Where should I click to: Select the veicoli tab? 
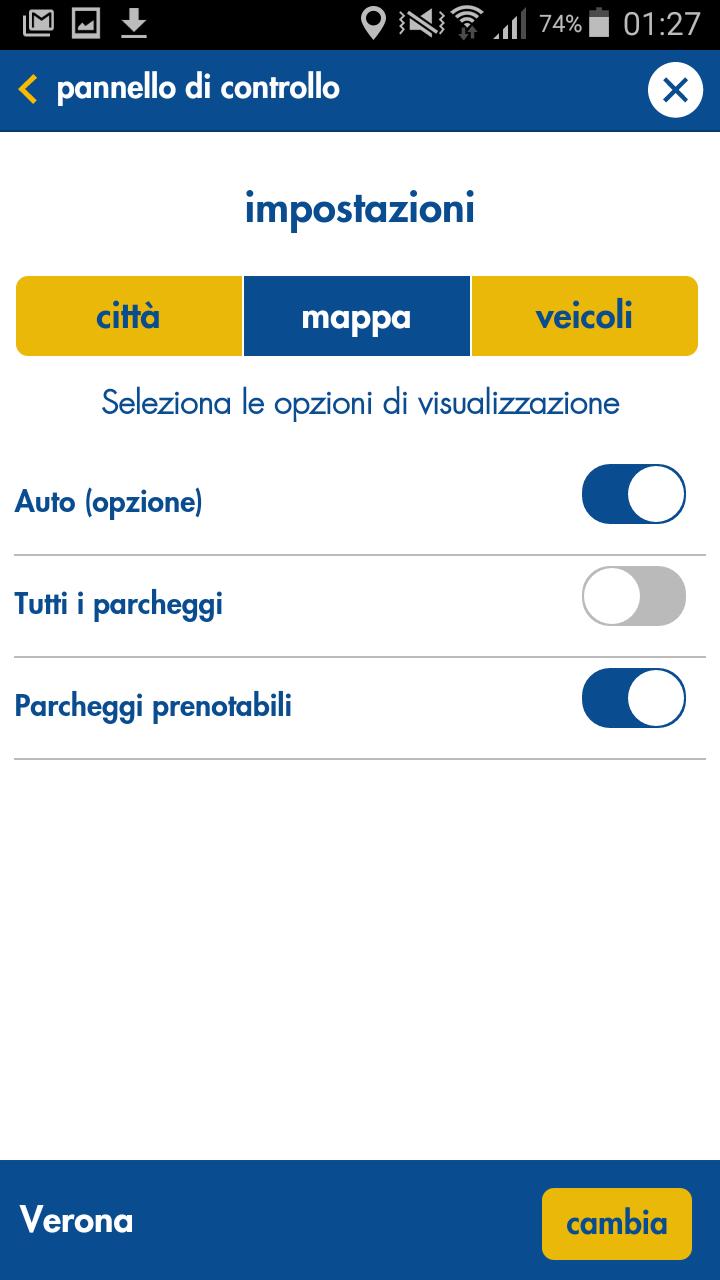pos(583,315)
